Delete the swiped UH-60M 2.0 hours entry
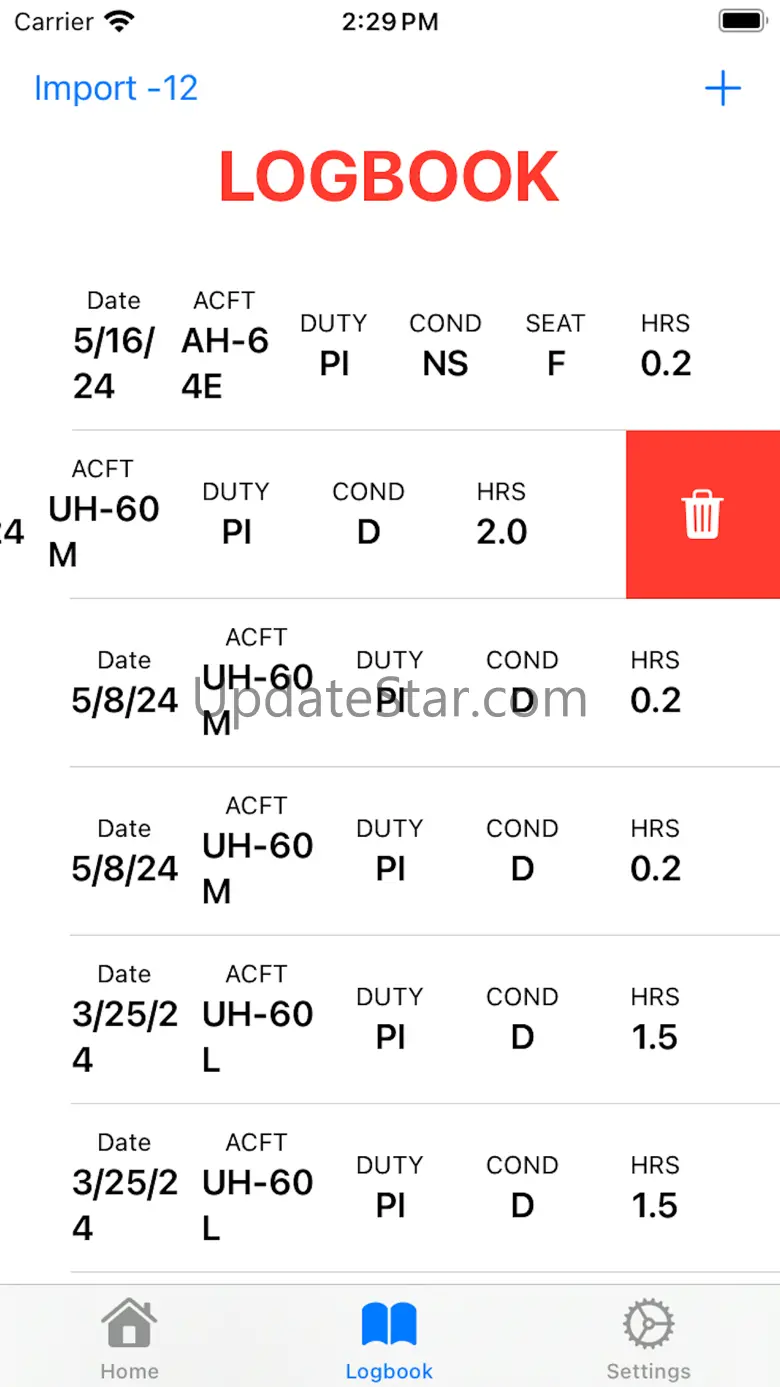The image size is (780, 1387). [x=702, y=515]
